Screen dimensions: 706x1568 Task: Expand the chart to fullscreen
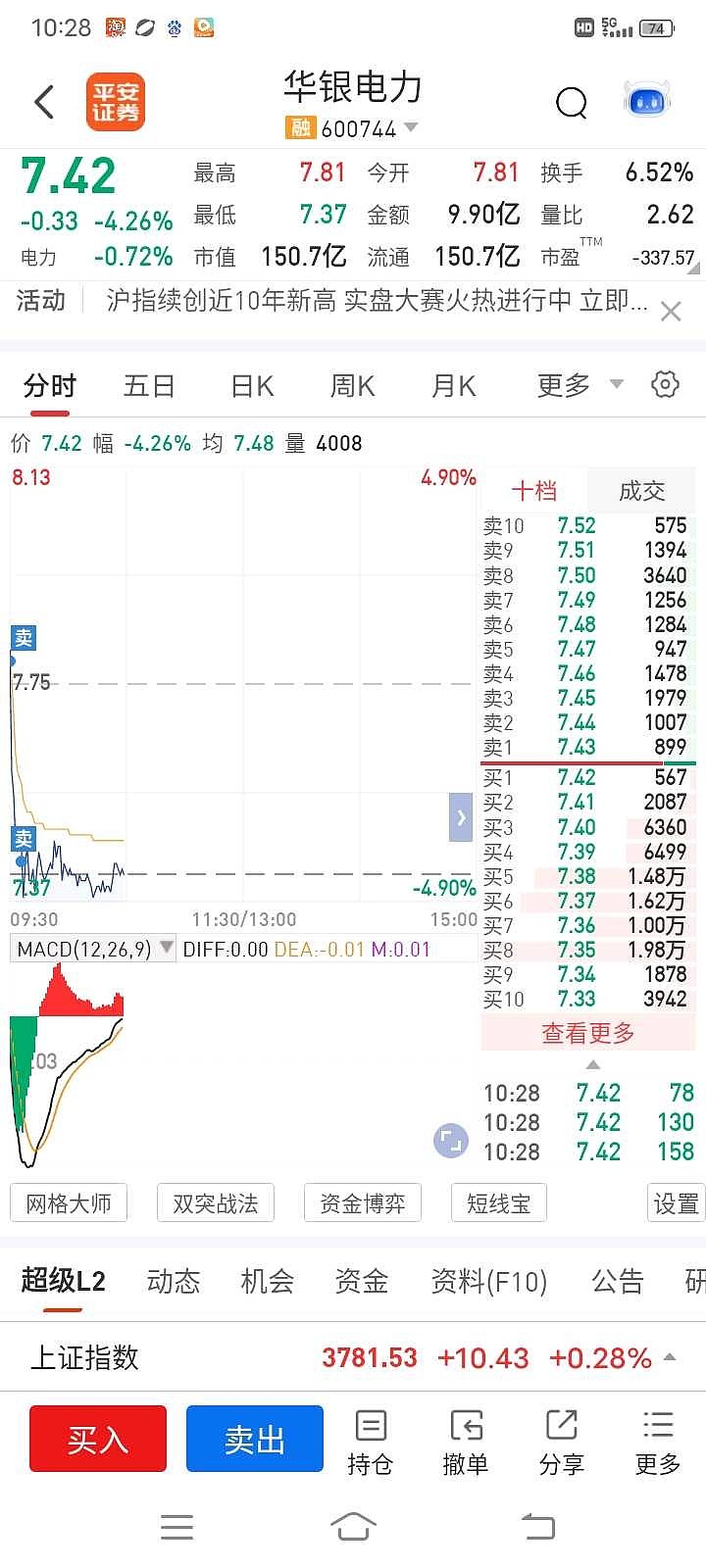(x=450, y=1141)
